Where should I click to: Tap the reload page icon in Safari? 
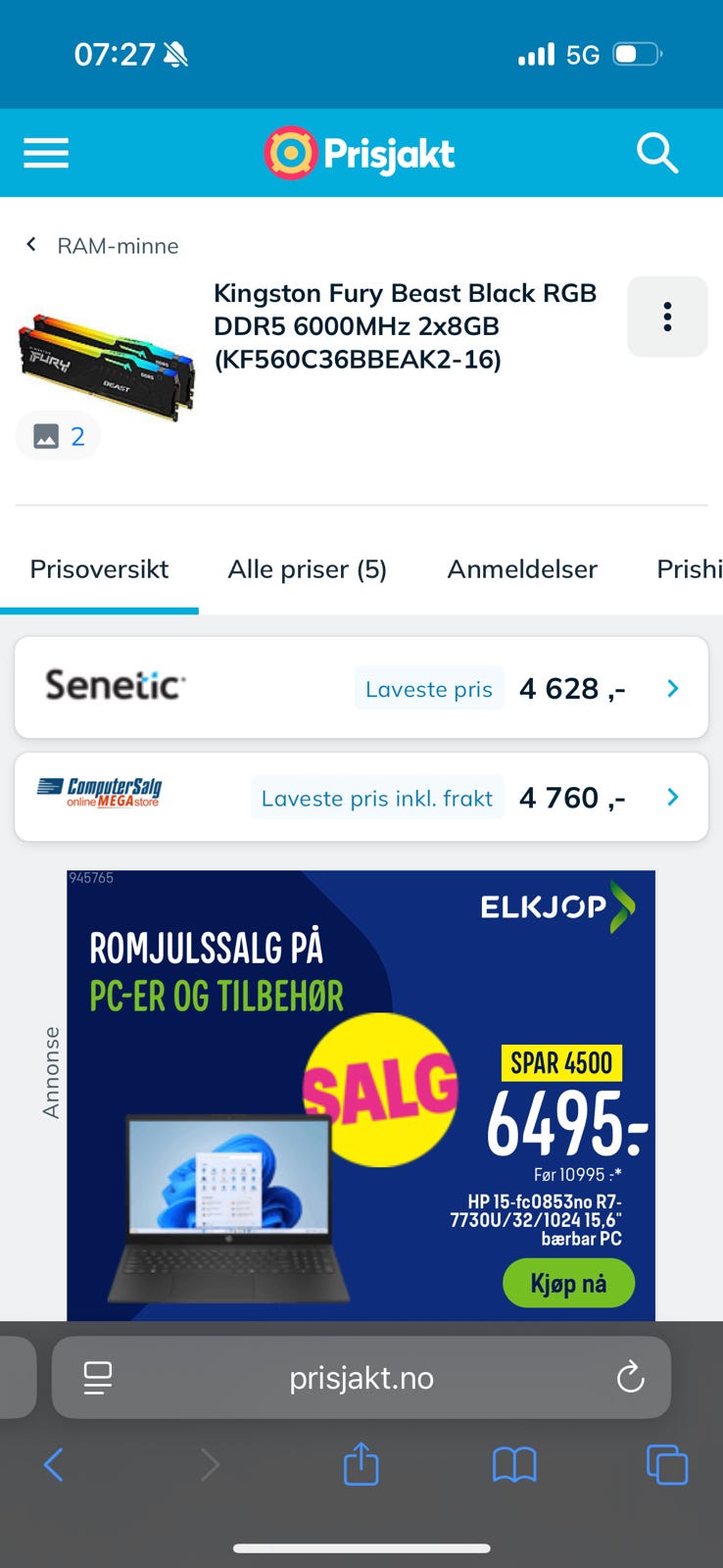pyautogui.click(x=631, y=1377)
